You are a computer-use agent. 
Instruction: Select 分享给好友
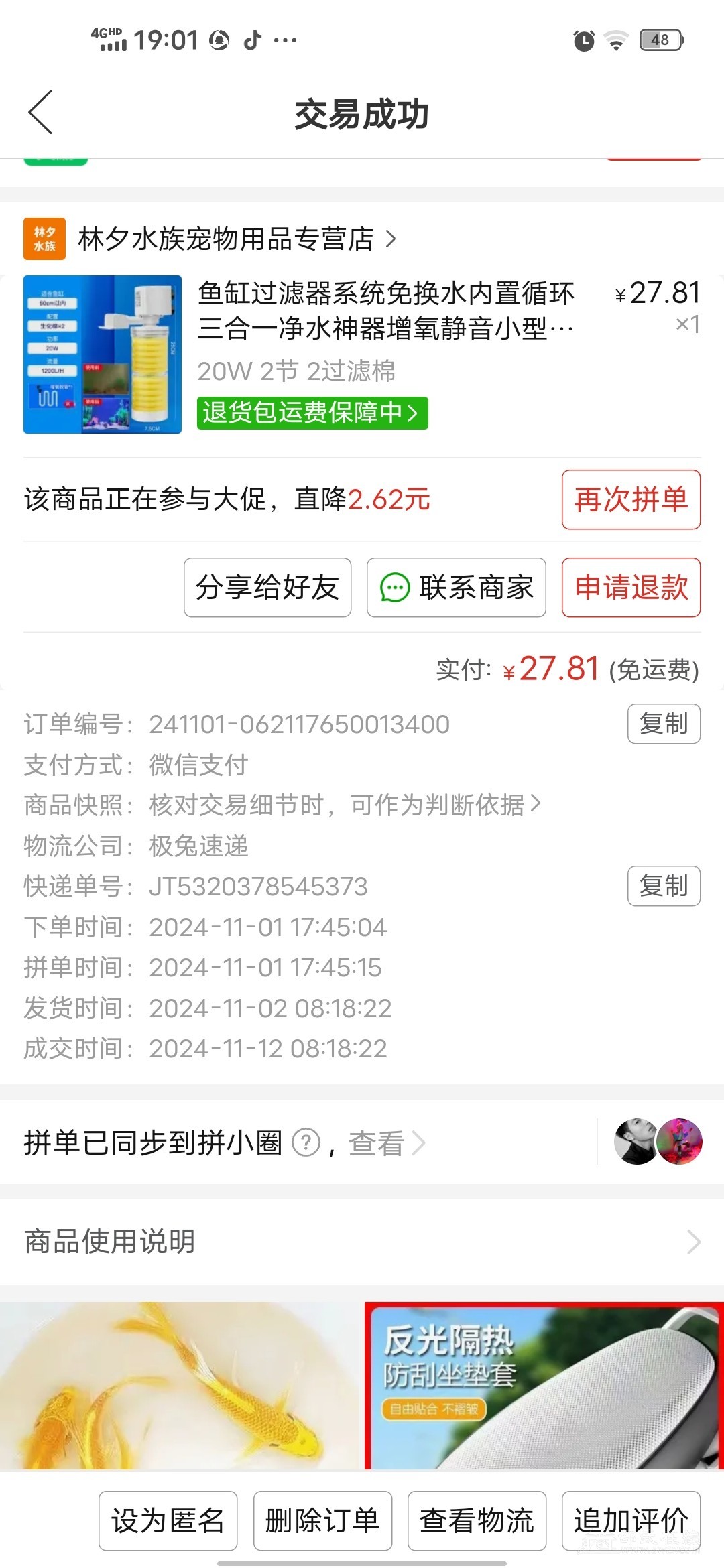coord(267,588)
